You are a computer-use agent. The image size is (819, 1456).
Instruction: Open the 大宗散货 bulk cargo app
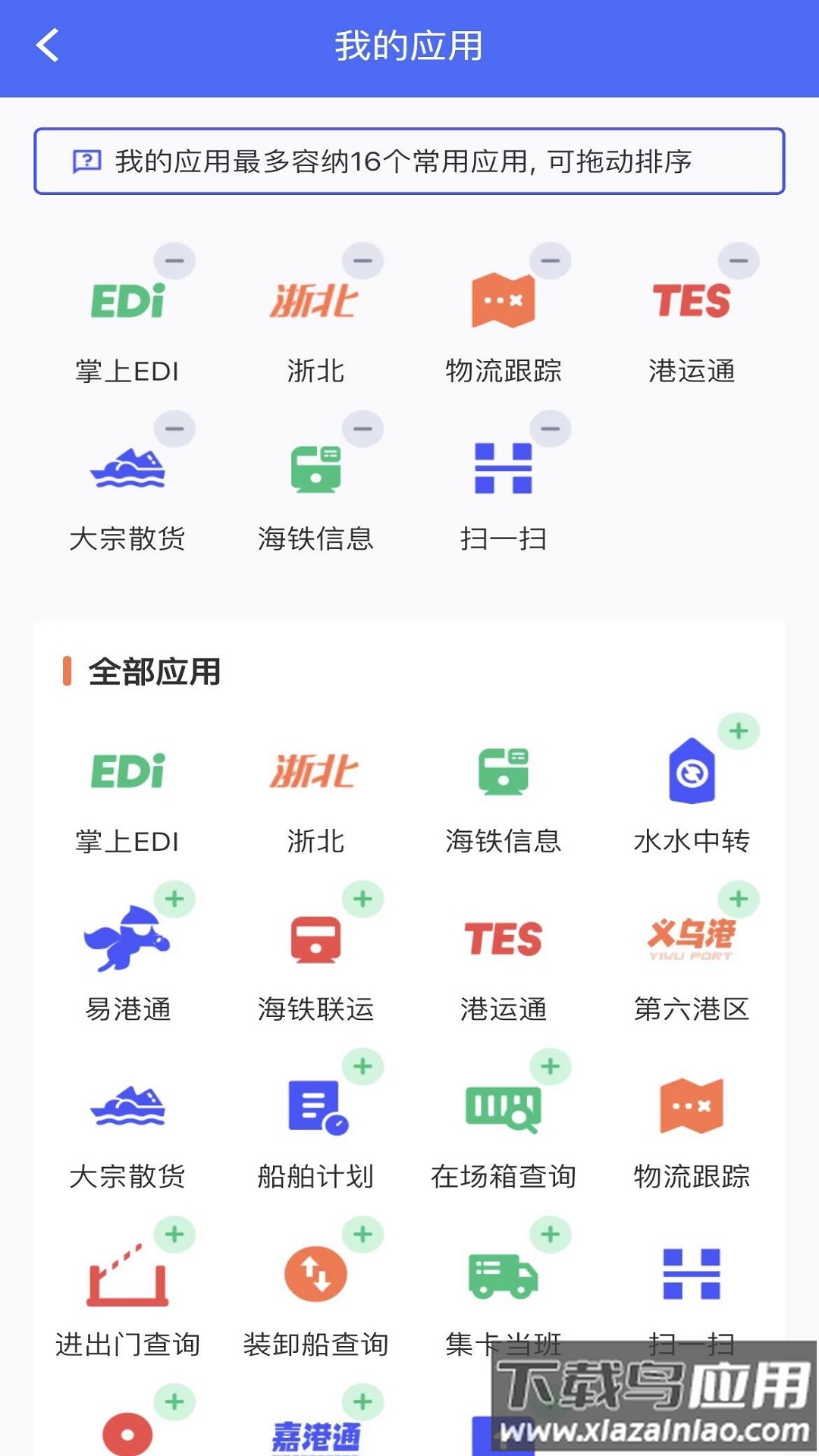point(129,470)
